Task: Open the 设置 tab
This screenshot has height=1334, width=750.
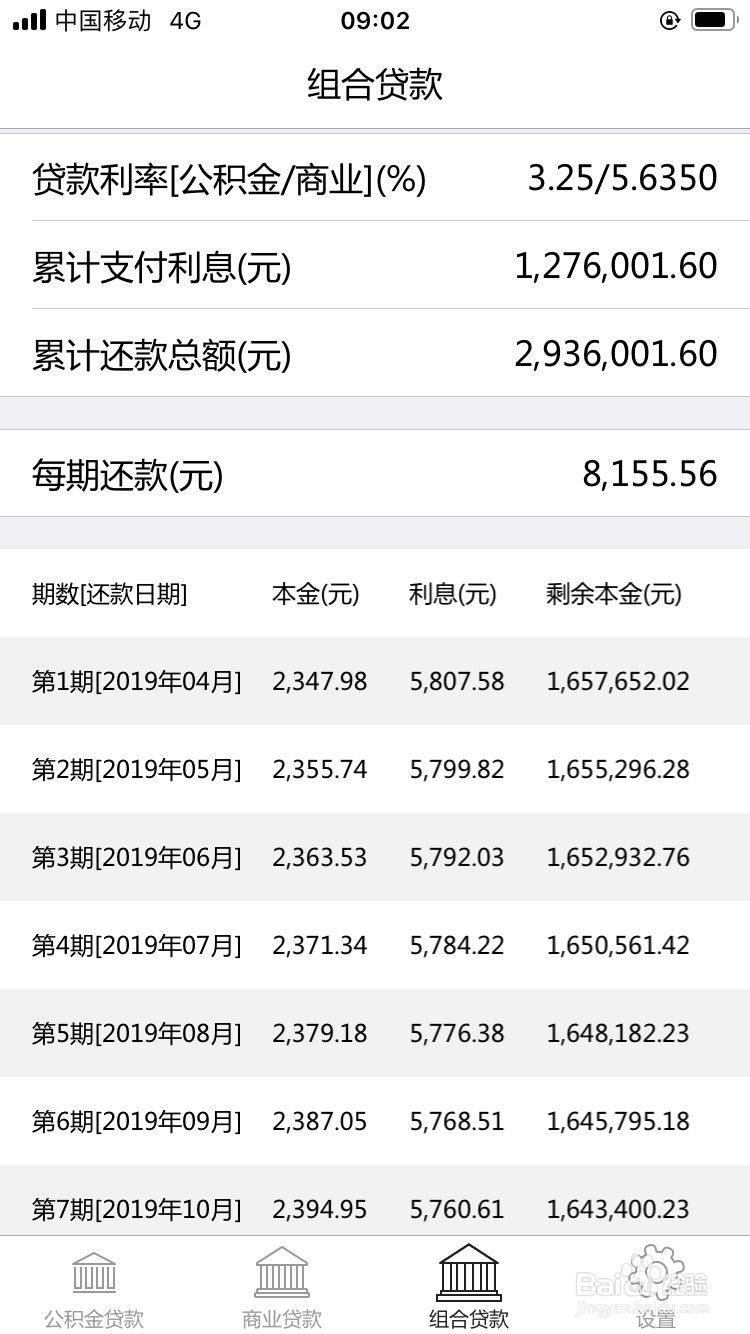Action: tap(656, 1286)
